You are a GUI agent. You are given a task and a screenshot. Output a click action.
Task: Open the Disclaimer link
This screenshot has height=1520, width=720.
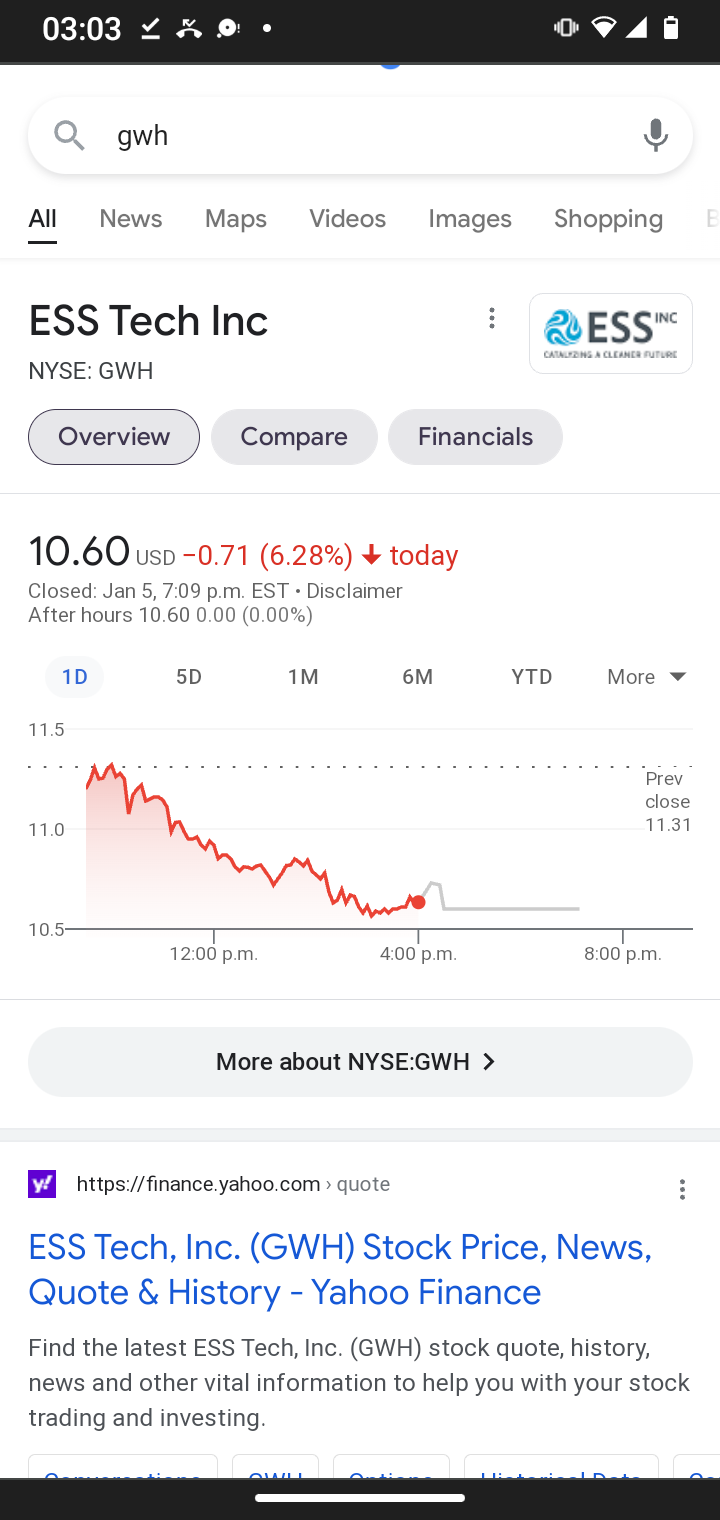pos(354,591)
